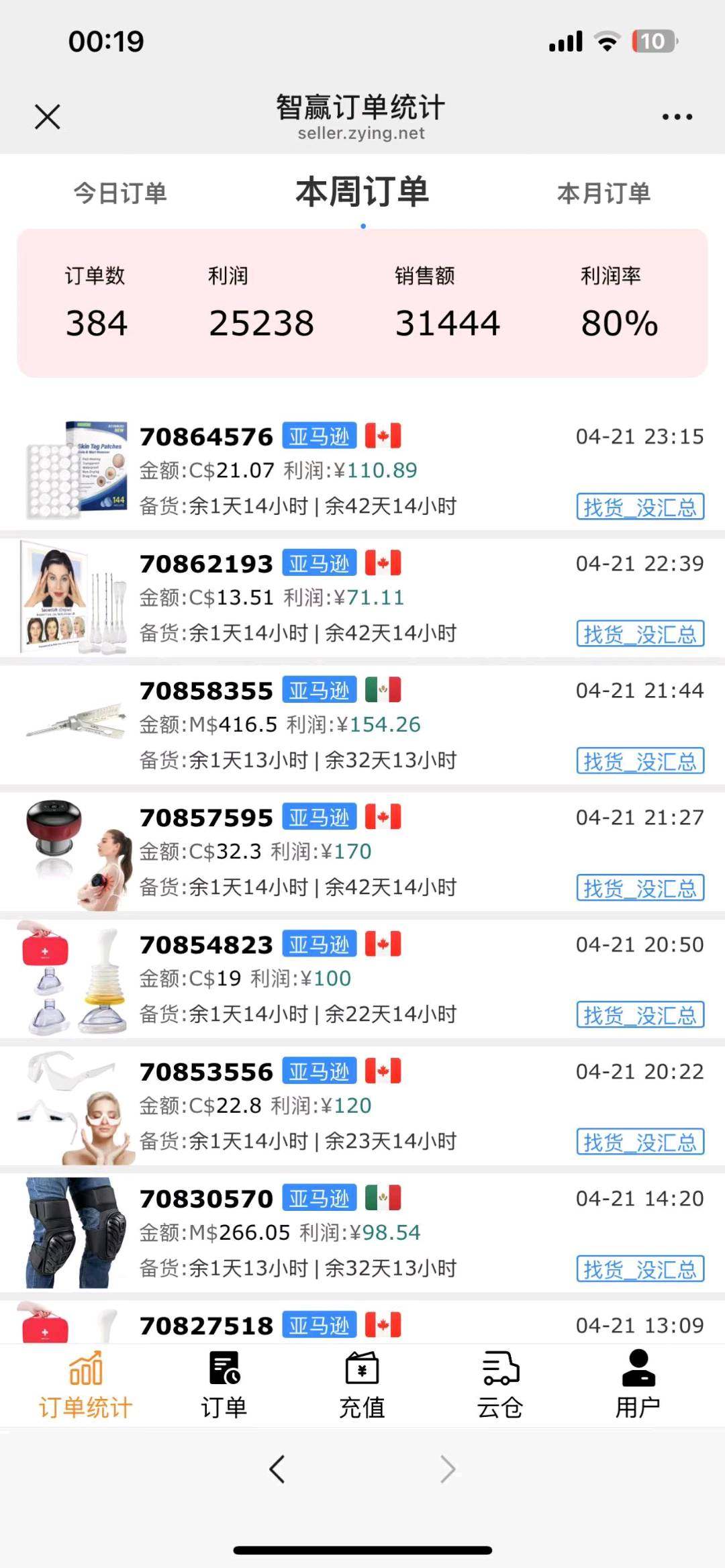The image size is (725, 1568).
Task: Select the 本周订单 tab
Action: click(x=362, y=193)
